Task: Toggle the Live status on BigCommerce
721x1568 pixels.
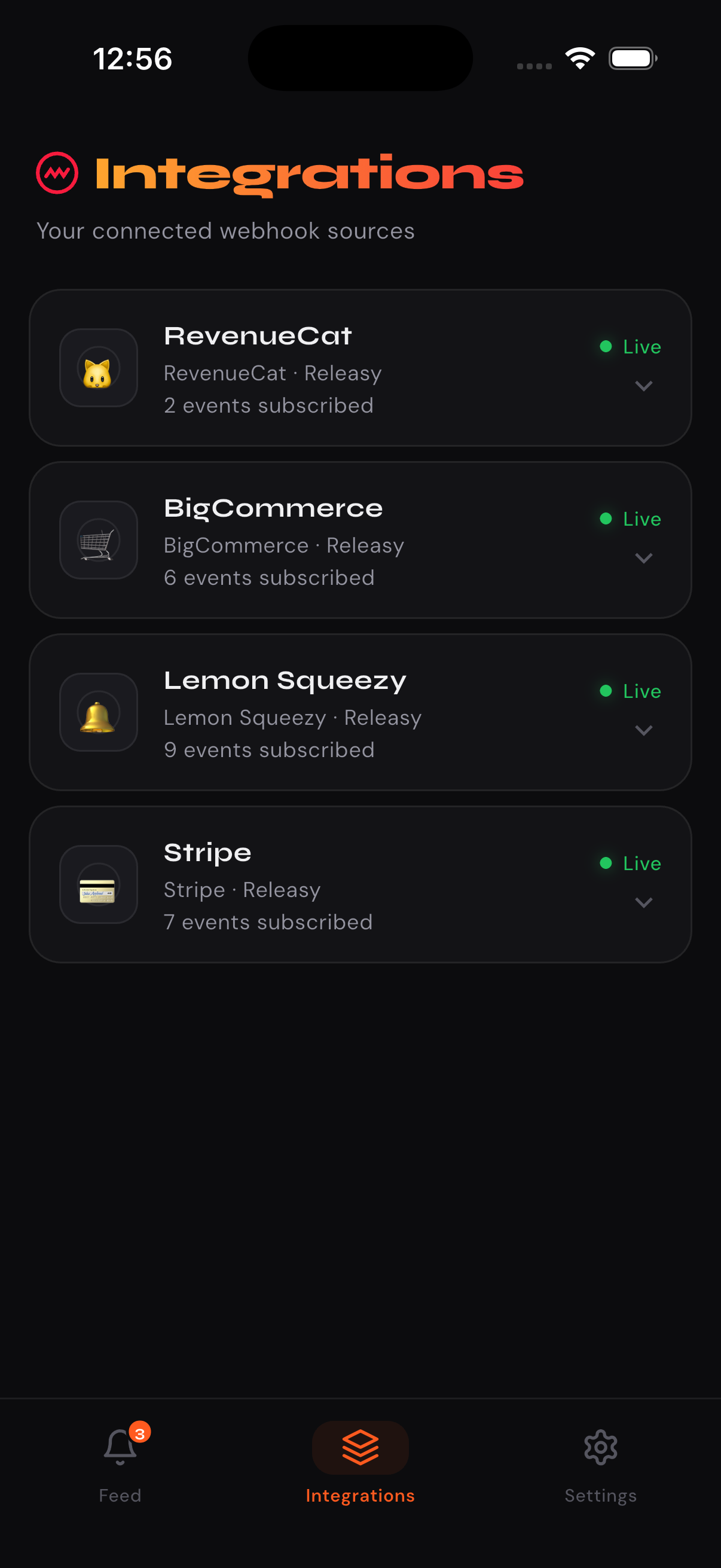Action: 630,518
